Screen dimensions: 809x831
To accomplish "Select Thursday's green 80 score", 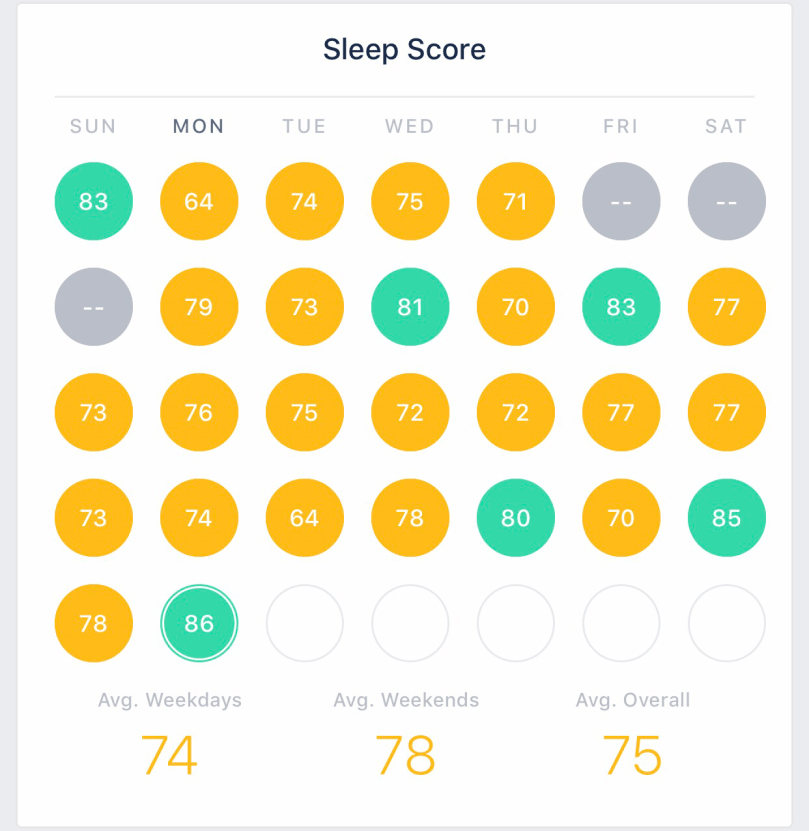I will pyautogui.click(x=515, y=518).
